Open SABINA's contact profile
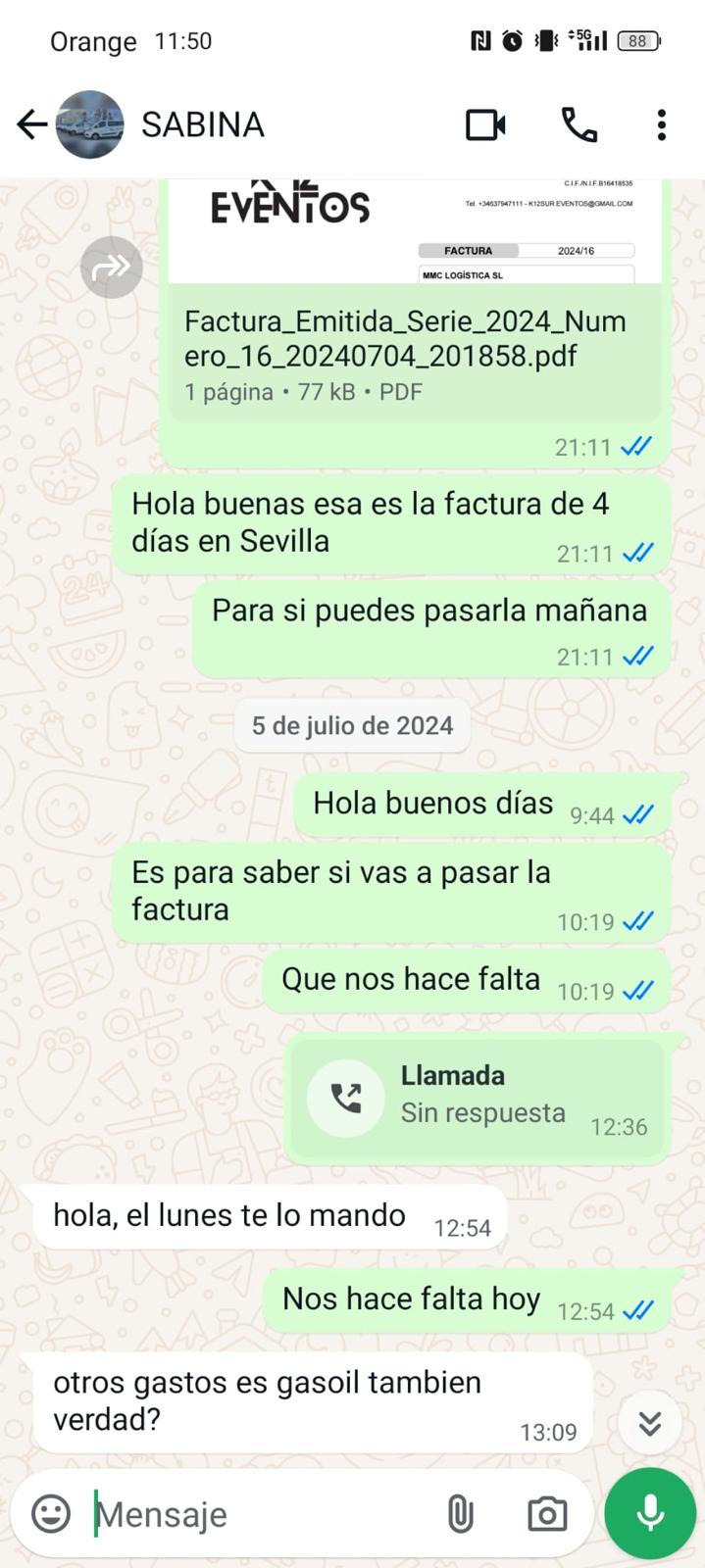The image size is (705, 1568). [202, 124]
